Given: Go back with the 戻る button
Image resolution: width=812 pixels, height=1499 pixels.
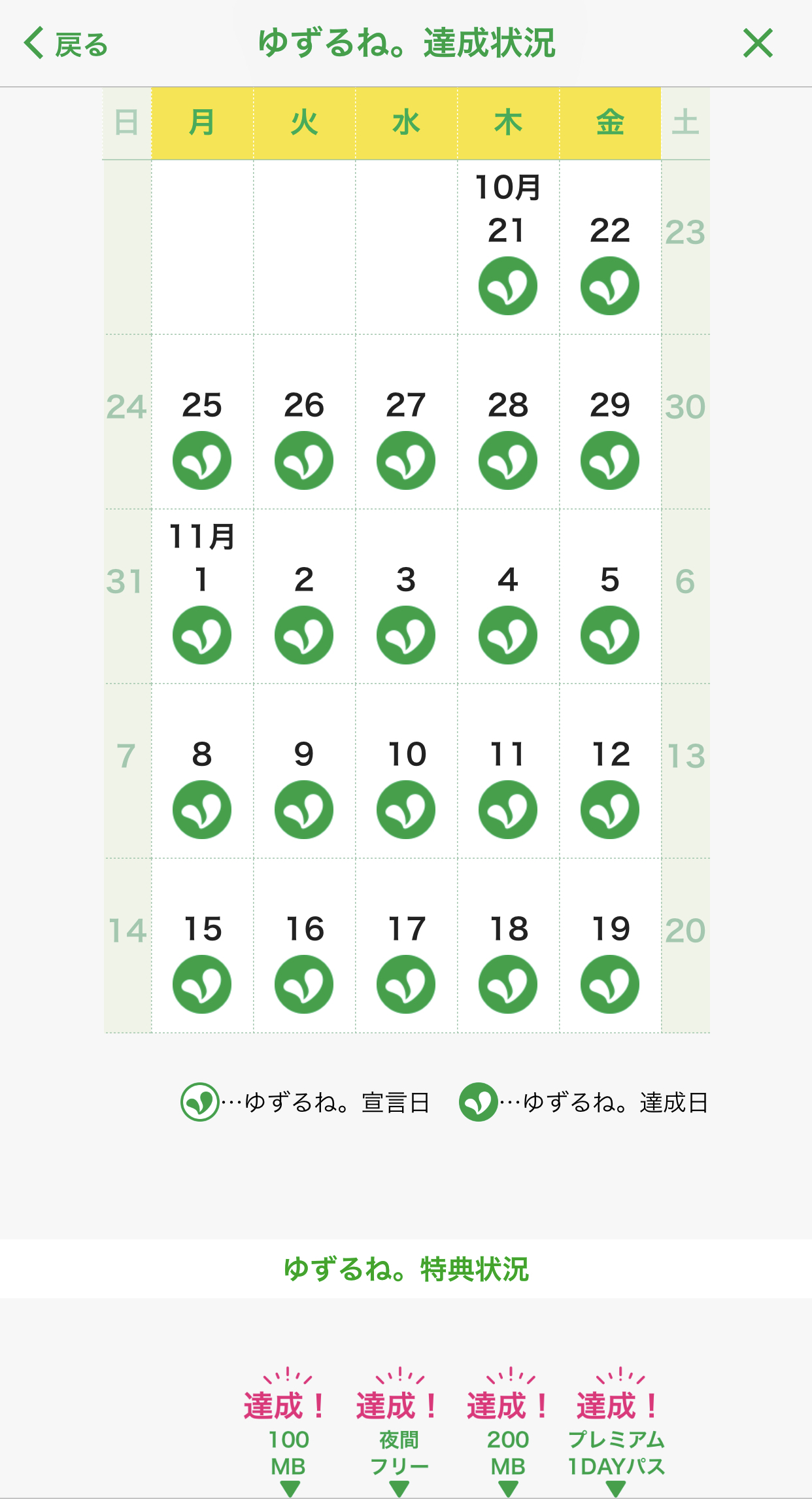Looking at the screenshot, I should click(x=65, y=44).
